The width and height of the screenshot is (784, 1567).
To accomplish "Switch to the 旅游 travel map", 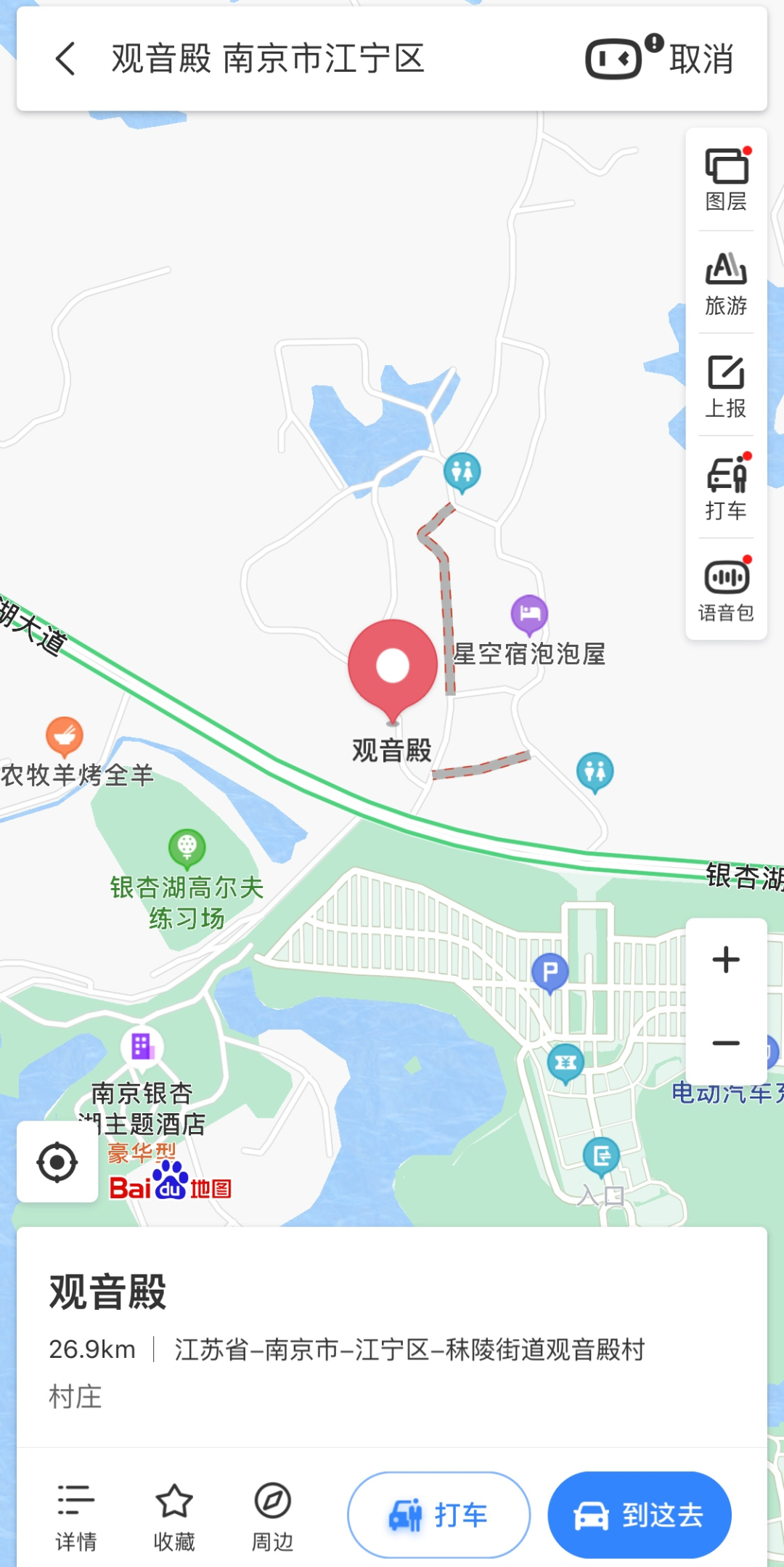I will coord(726,282).
